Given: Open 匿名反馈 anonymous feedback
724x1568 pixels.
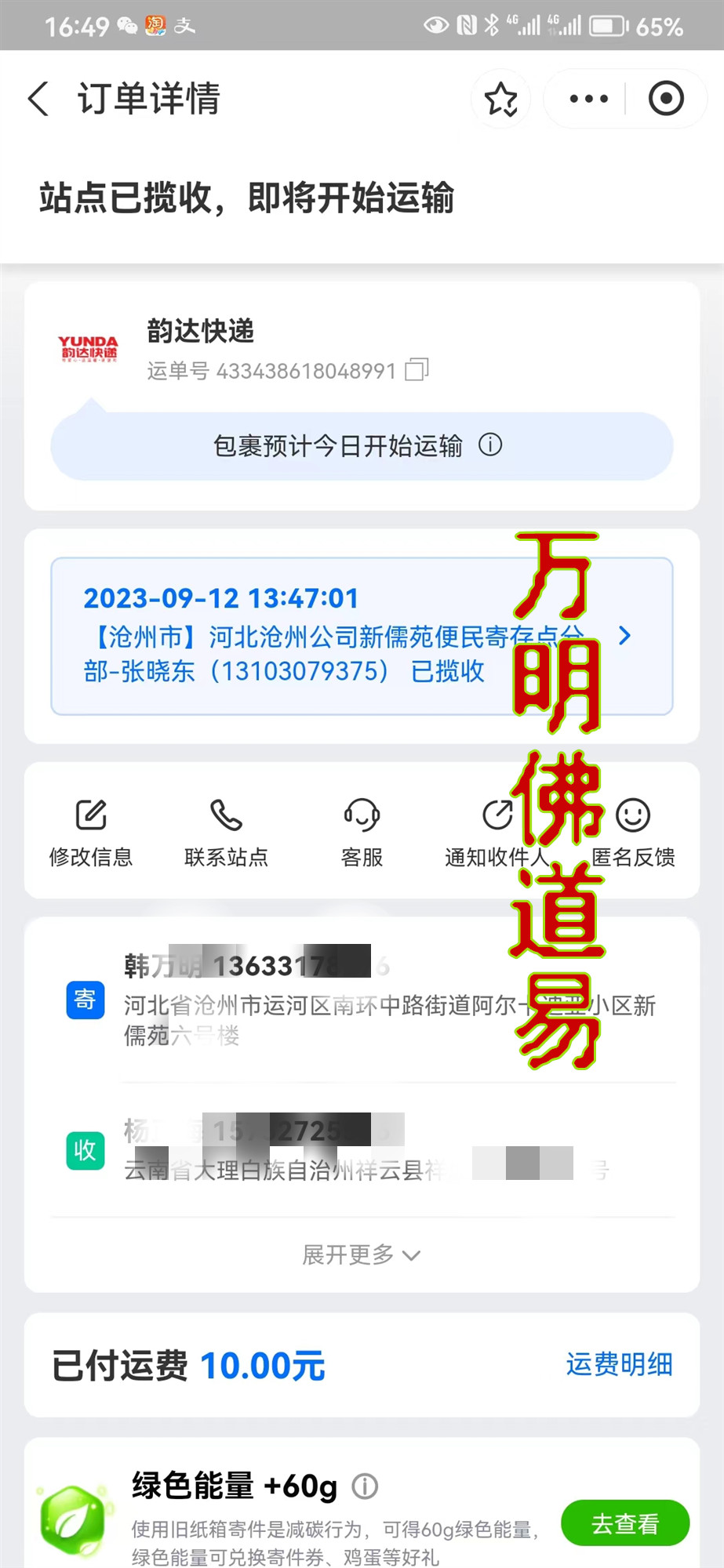Looking at the screenshot, I should coord(633,833).
